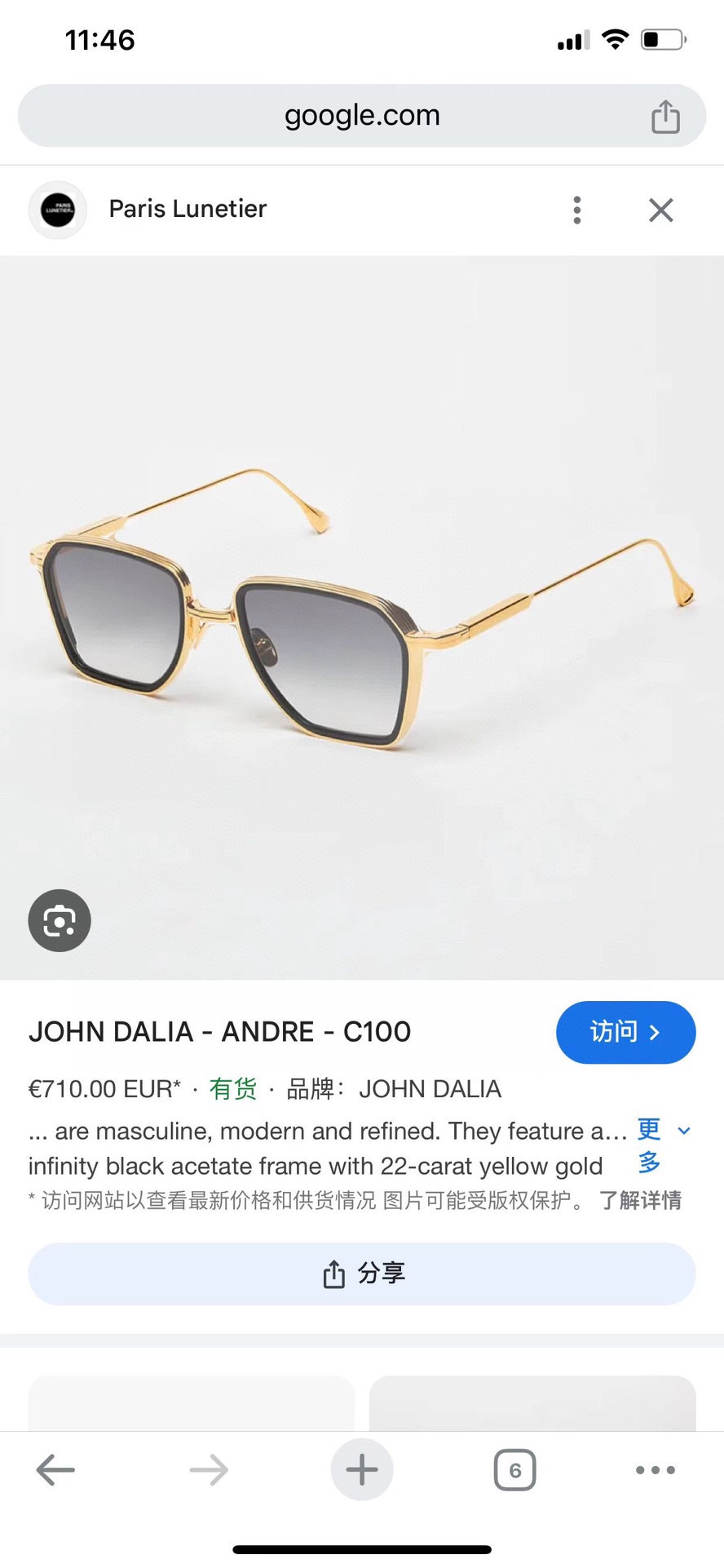Close the image preview panel
This screenshot has height=1568, width=724.
[660, 210]
